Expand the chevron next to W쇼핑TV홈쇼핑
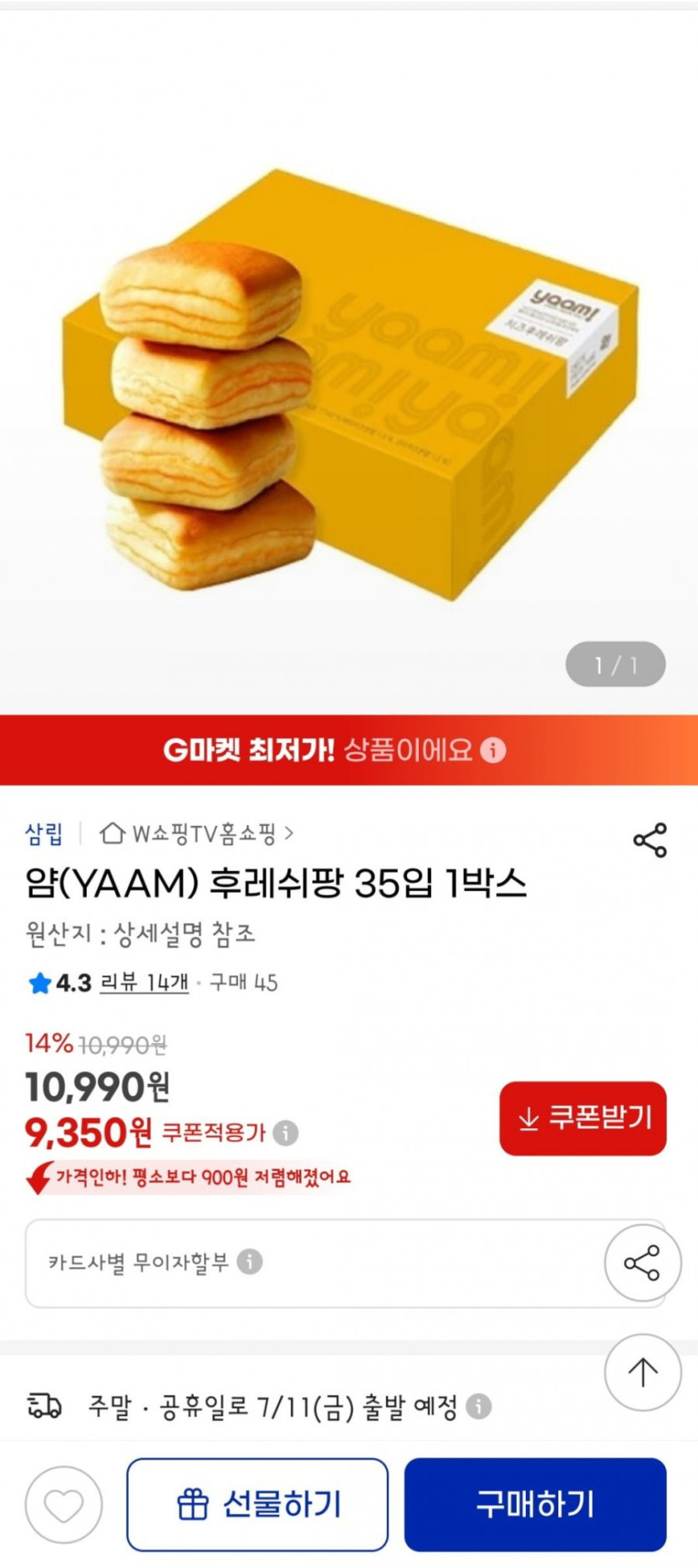This screenshot has height=1568, width=698. pos(290,832)
